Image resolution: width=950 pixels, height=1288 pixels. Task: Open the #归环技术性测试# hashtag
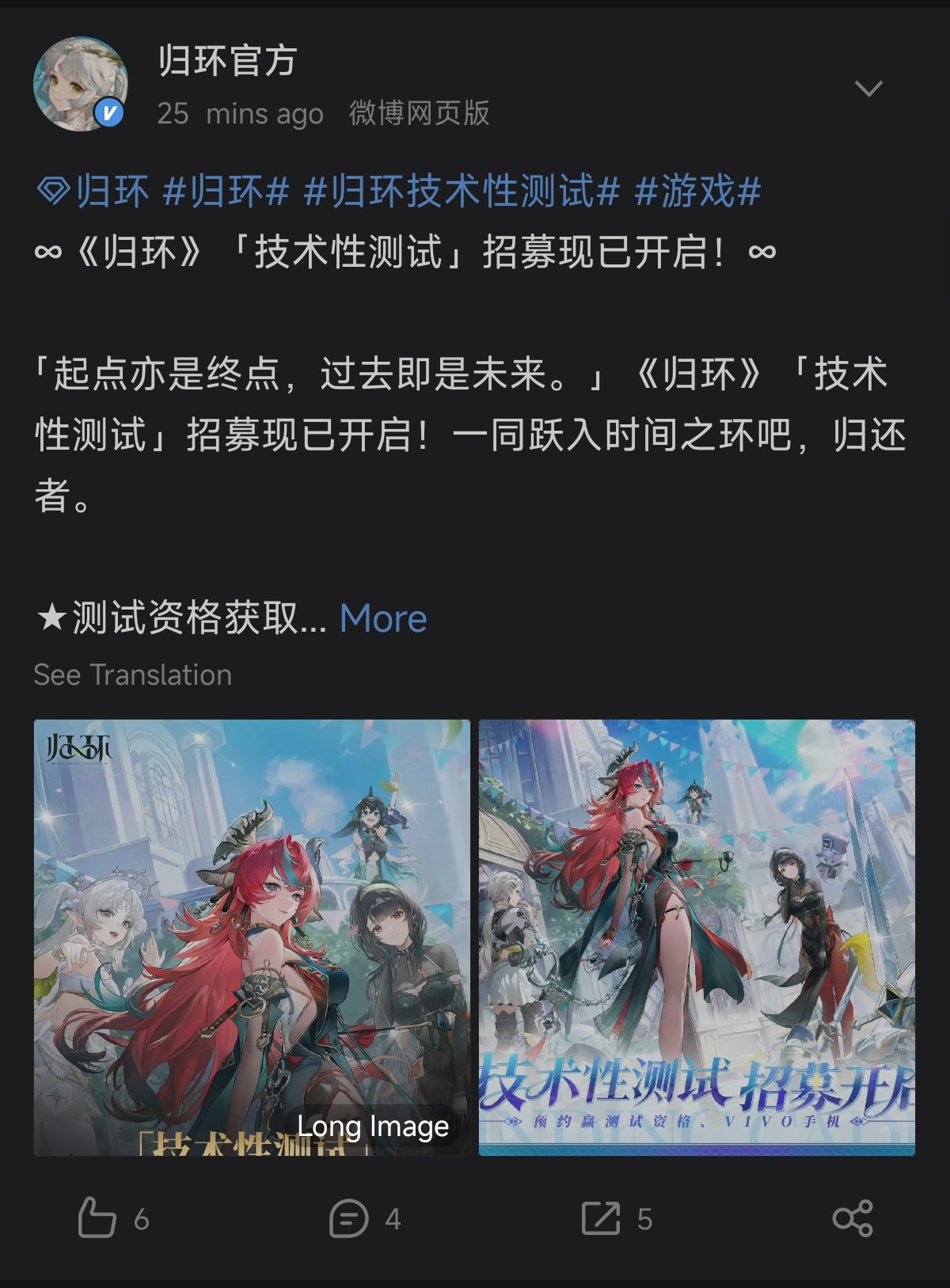click(462, 192)
